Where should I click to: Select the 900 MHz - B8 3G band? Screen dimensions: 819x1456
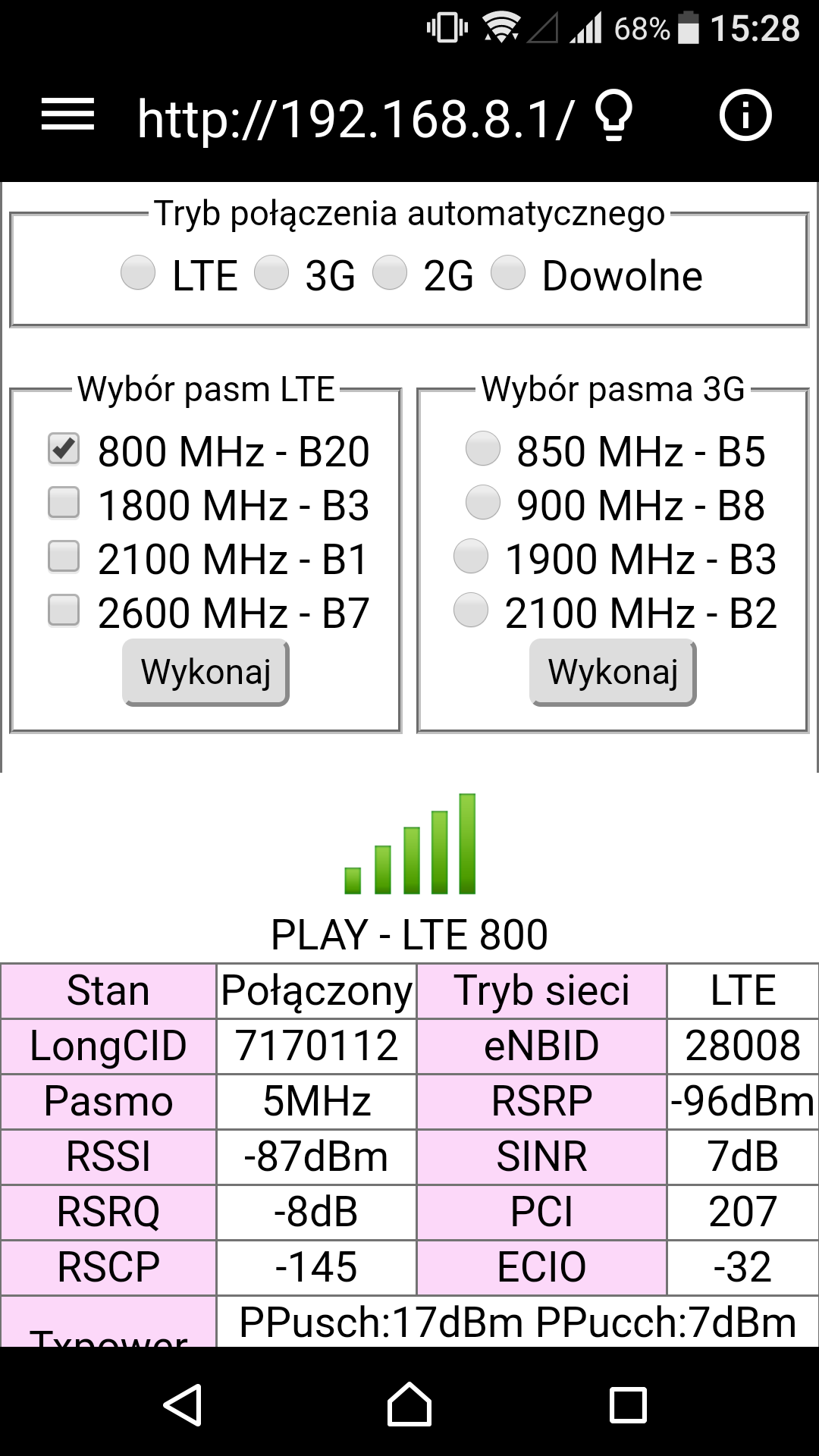pos(483,502)
